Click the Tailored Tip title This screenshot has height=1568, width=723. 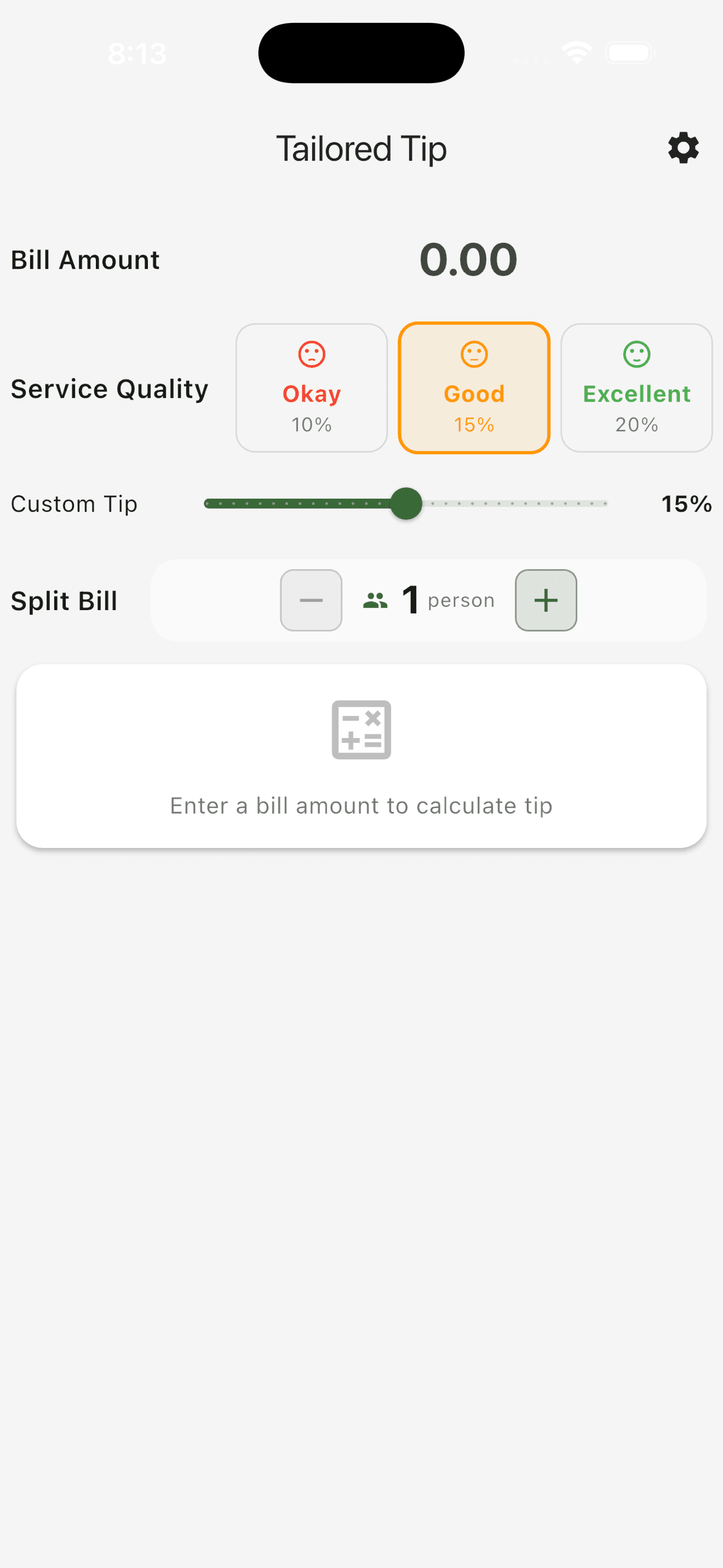(361, 148)
